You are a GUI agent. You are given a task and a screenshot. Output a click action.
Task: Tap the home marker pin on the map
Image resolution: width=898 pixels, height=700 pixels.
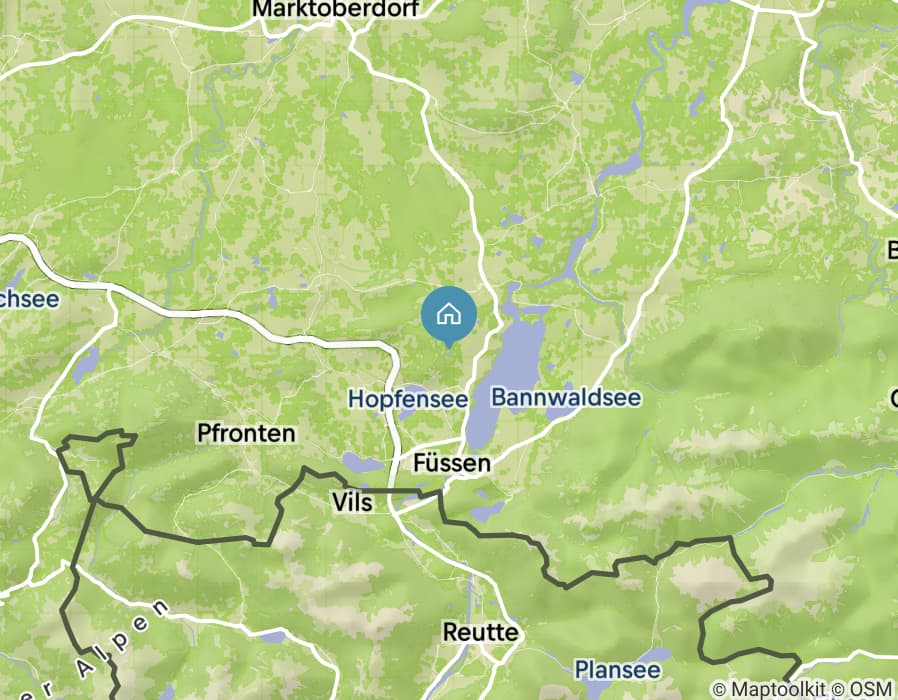point(449,314)
